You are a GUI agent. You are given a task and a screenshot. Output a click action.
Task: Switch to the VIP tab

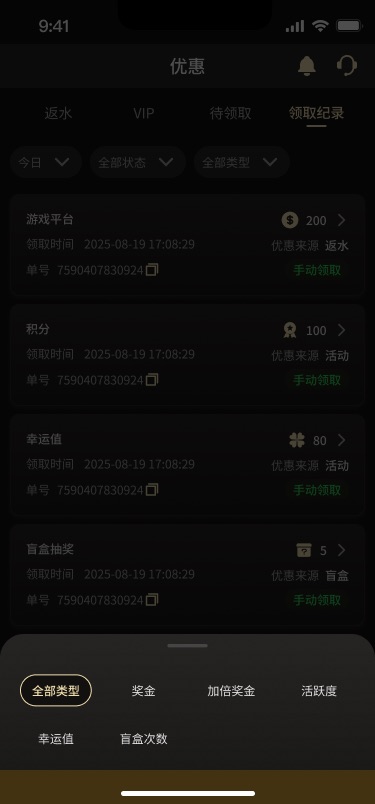144,113
